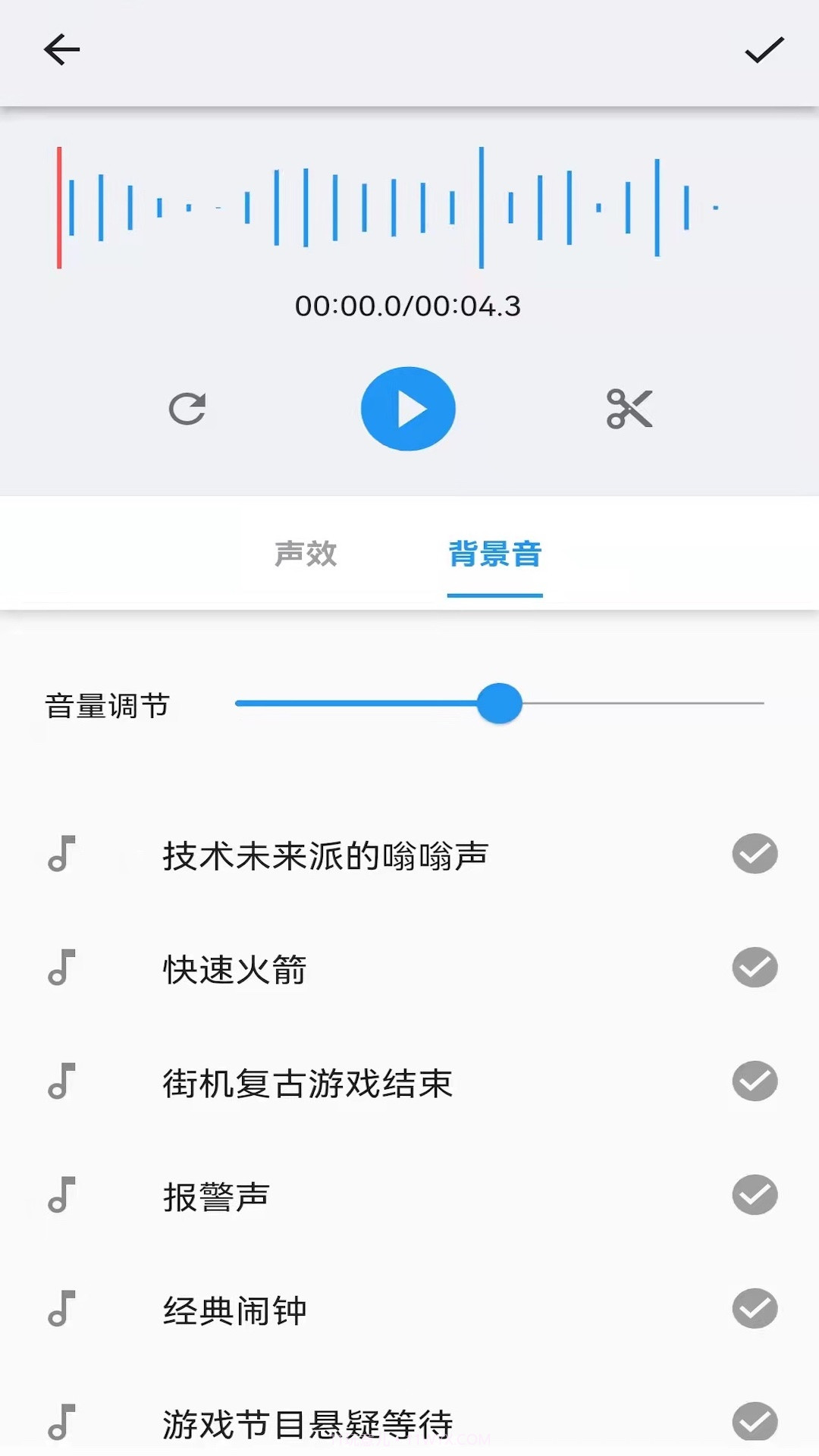Viewport: 819px width, 1456px height.
Task: Enable the 技术未来派的嗡嗡声 background sound
Action: [754, 854]
